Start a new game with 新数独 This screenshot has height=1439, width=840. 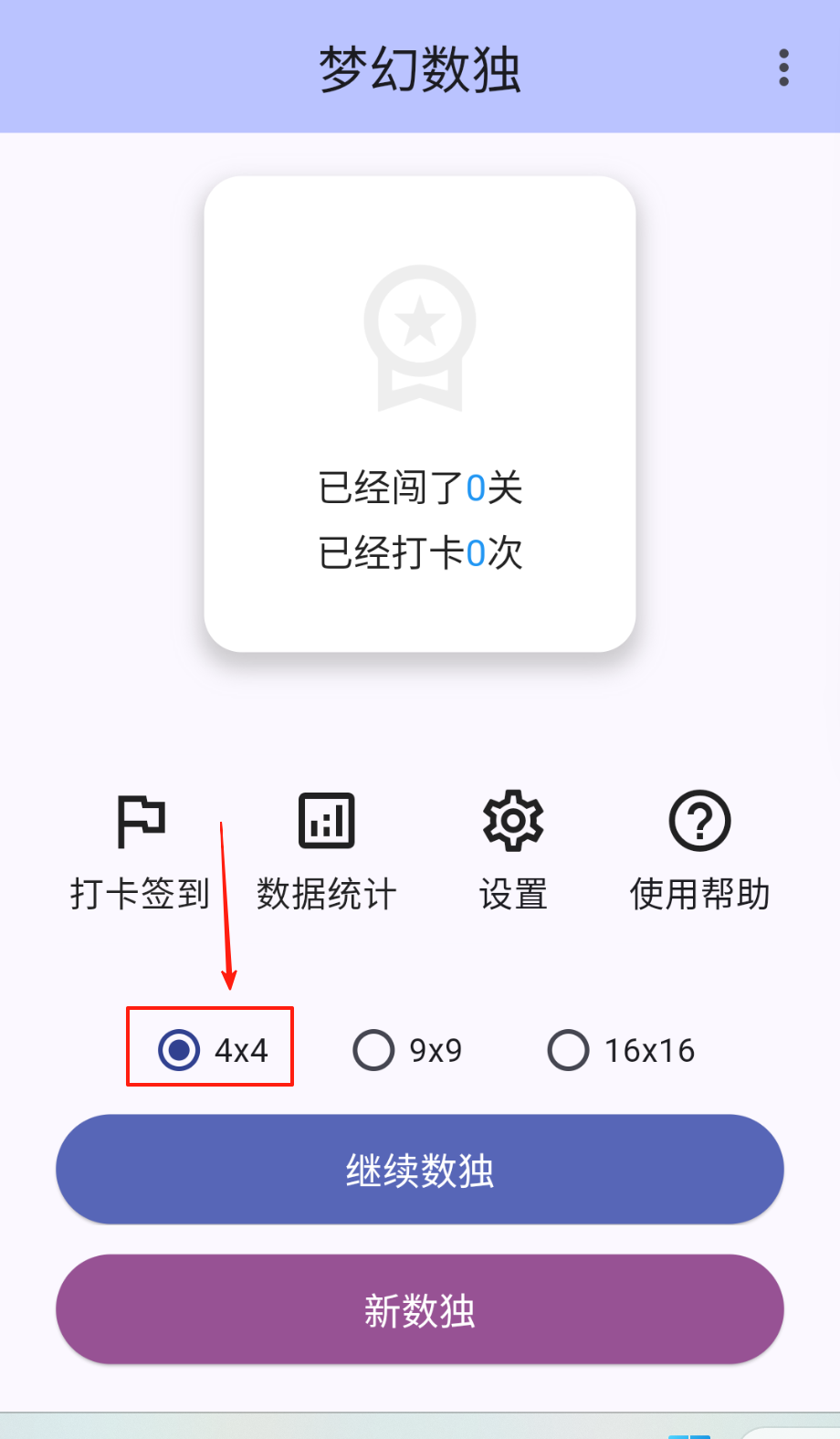point(420,1309)
